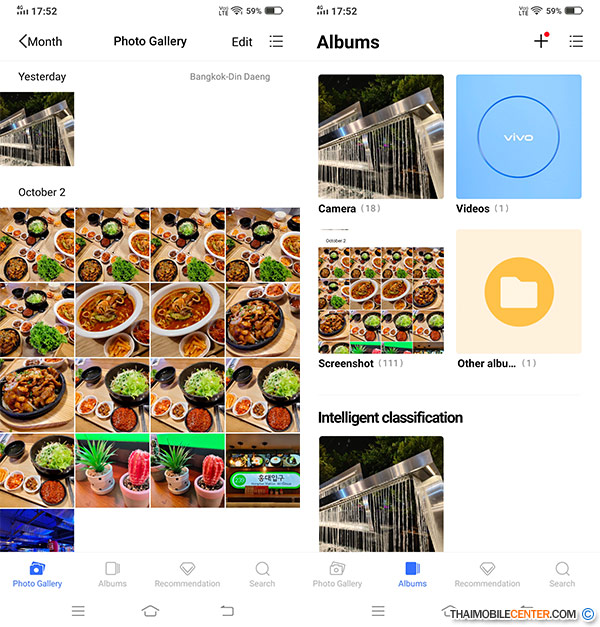This screenshot has width=600, height=627.
Task: Tap Edit in the Photo Gallery header
Action: pyautogui.click(x=242, y=42)
